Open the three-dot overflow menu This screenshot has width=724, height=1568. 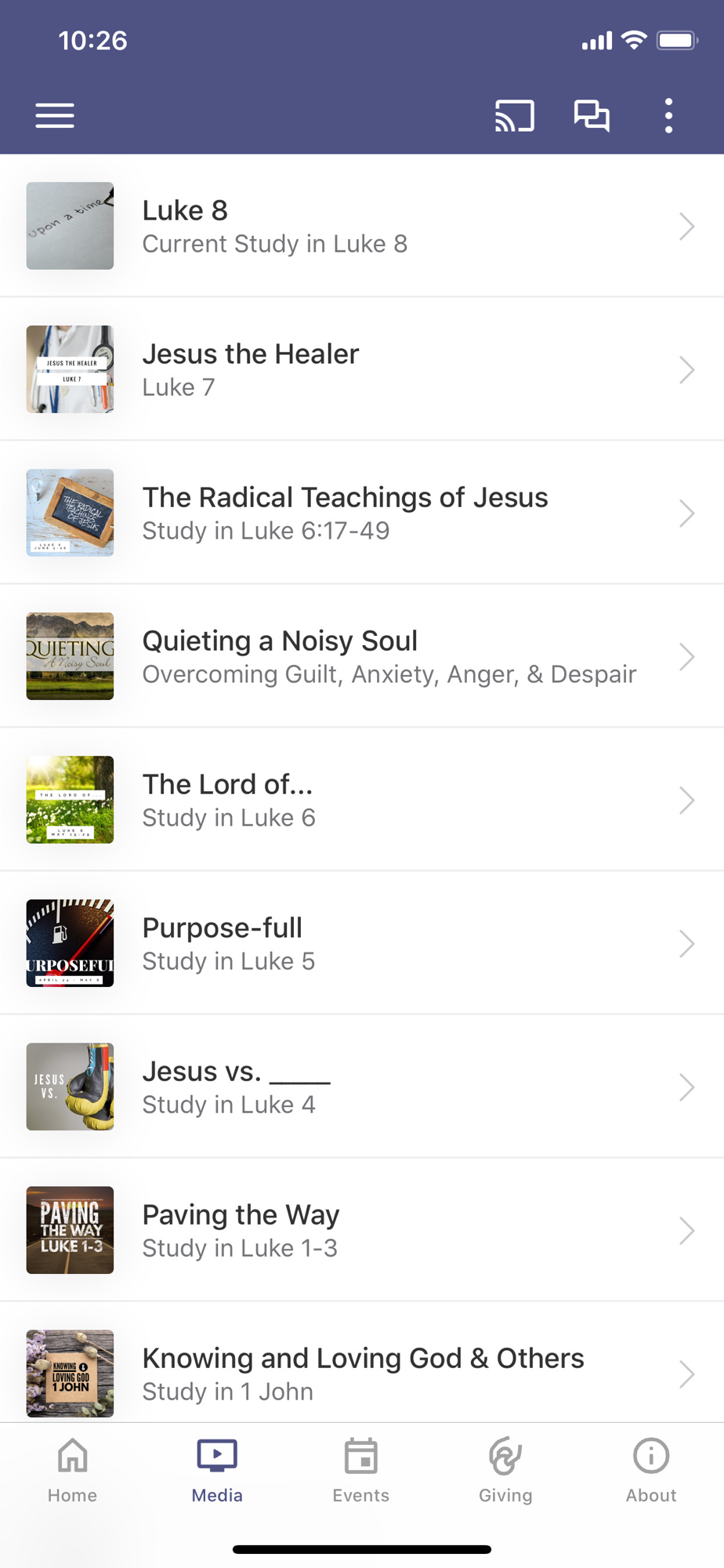(668, 116)
